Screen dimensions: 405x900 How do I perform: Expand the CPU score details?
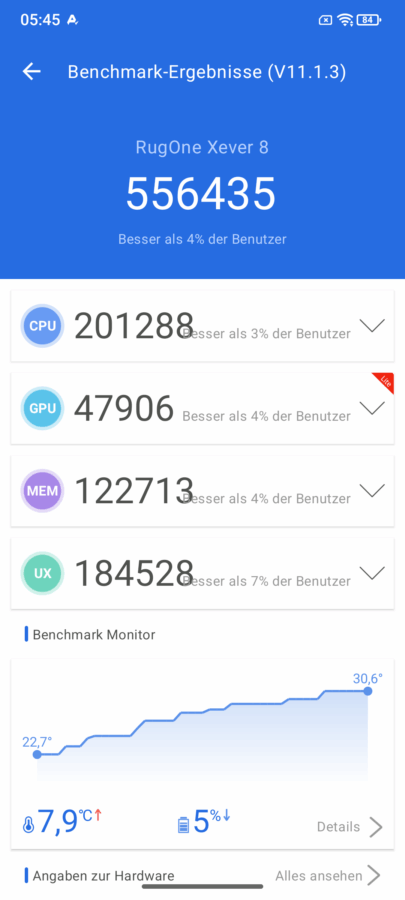(x=372, y=326)
